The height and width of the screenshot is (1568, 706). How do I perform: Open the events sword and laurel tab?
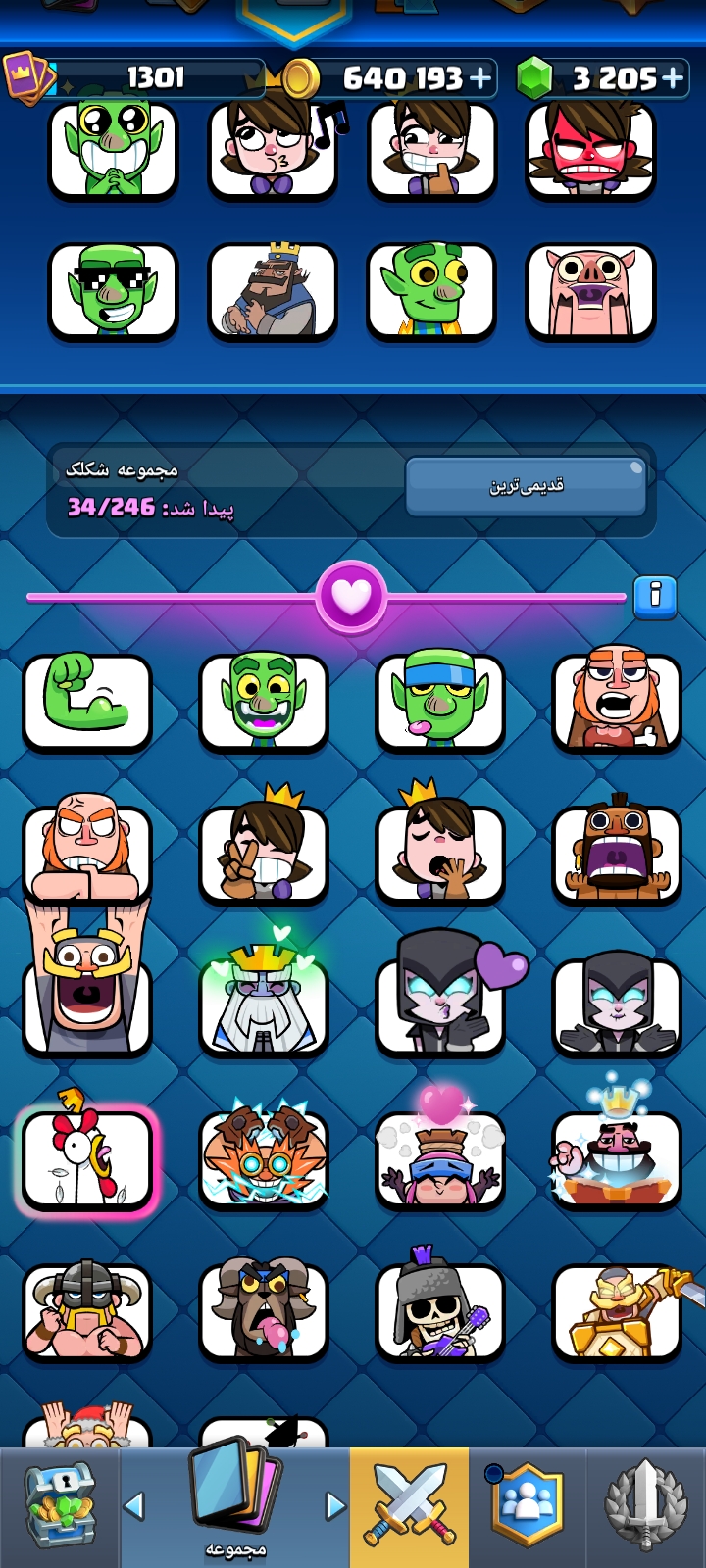[x=645, y=1507]
